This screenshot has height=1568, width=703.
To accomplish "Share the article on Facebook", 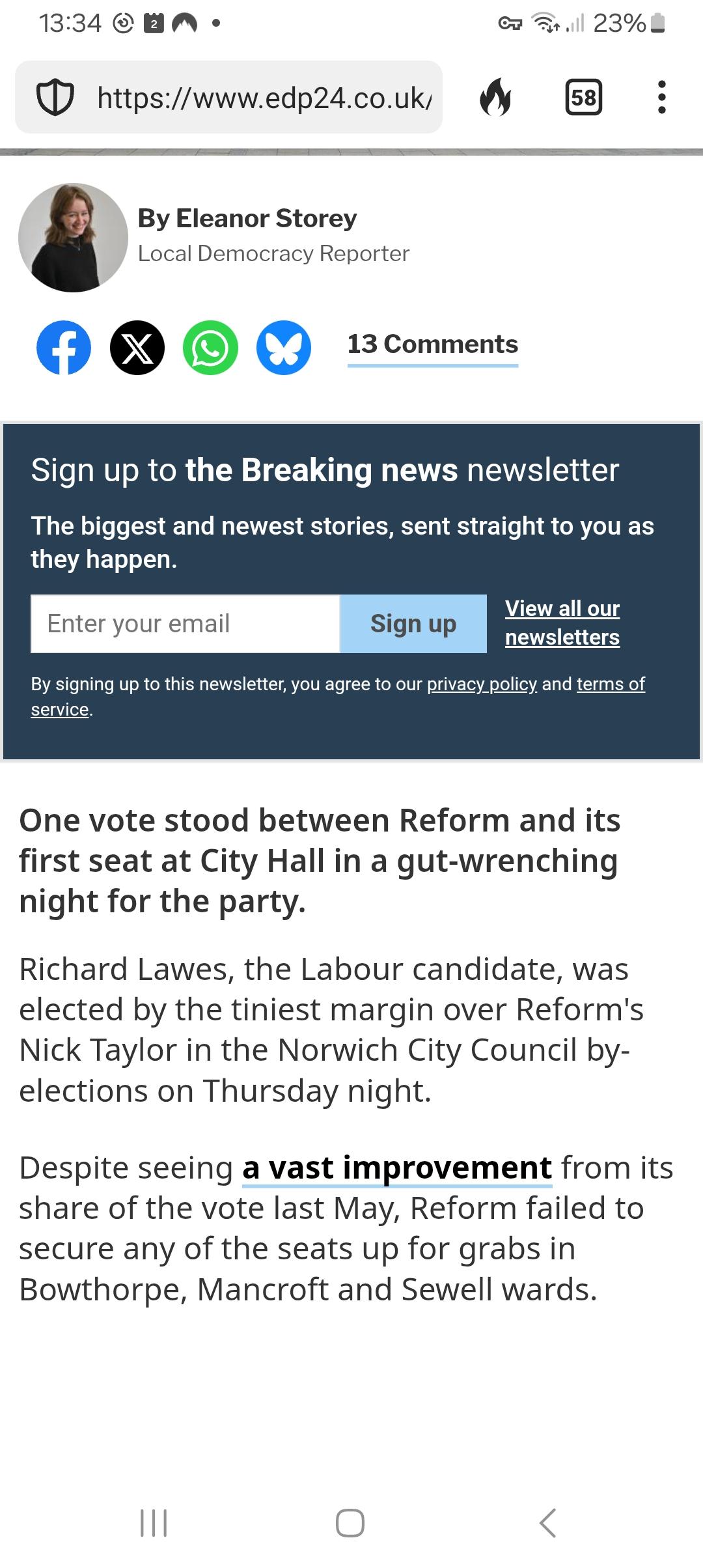I will (x=64, y=348).
